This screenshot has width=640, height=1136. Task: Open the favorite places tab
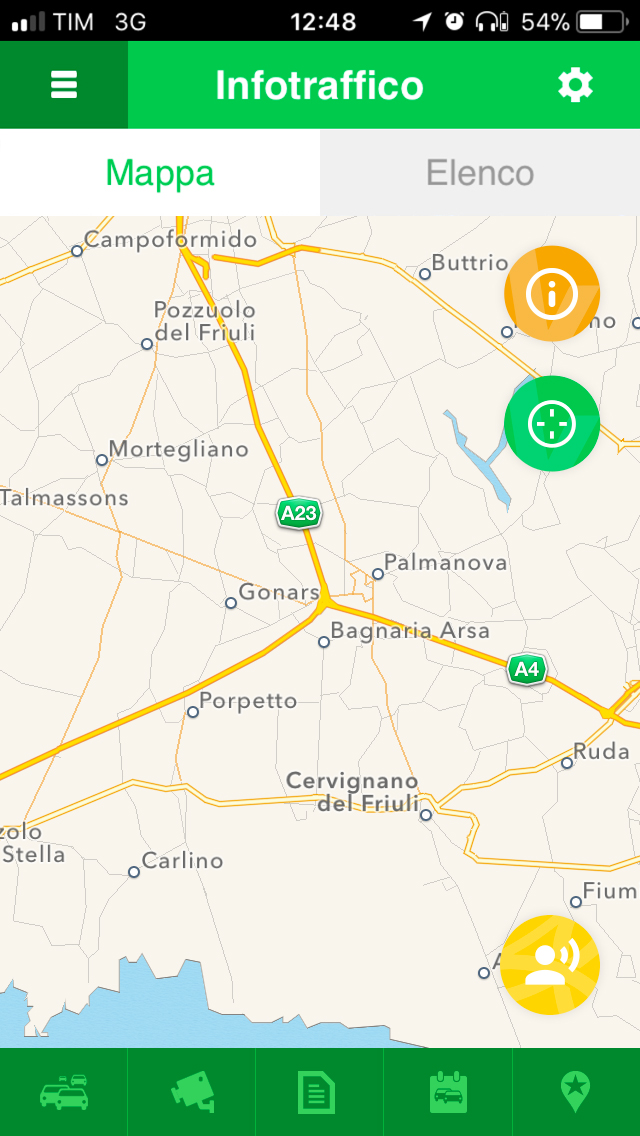click(x=575, y=1092)
